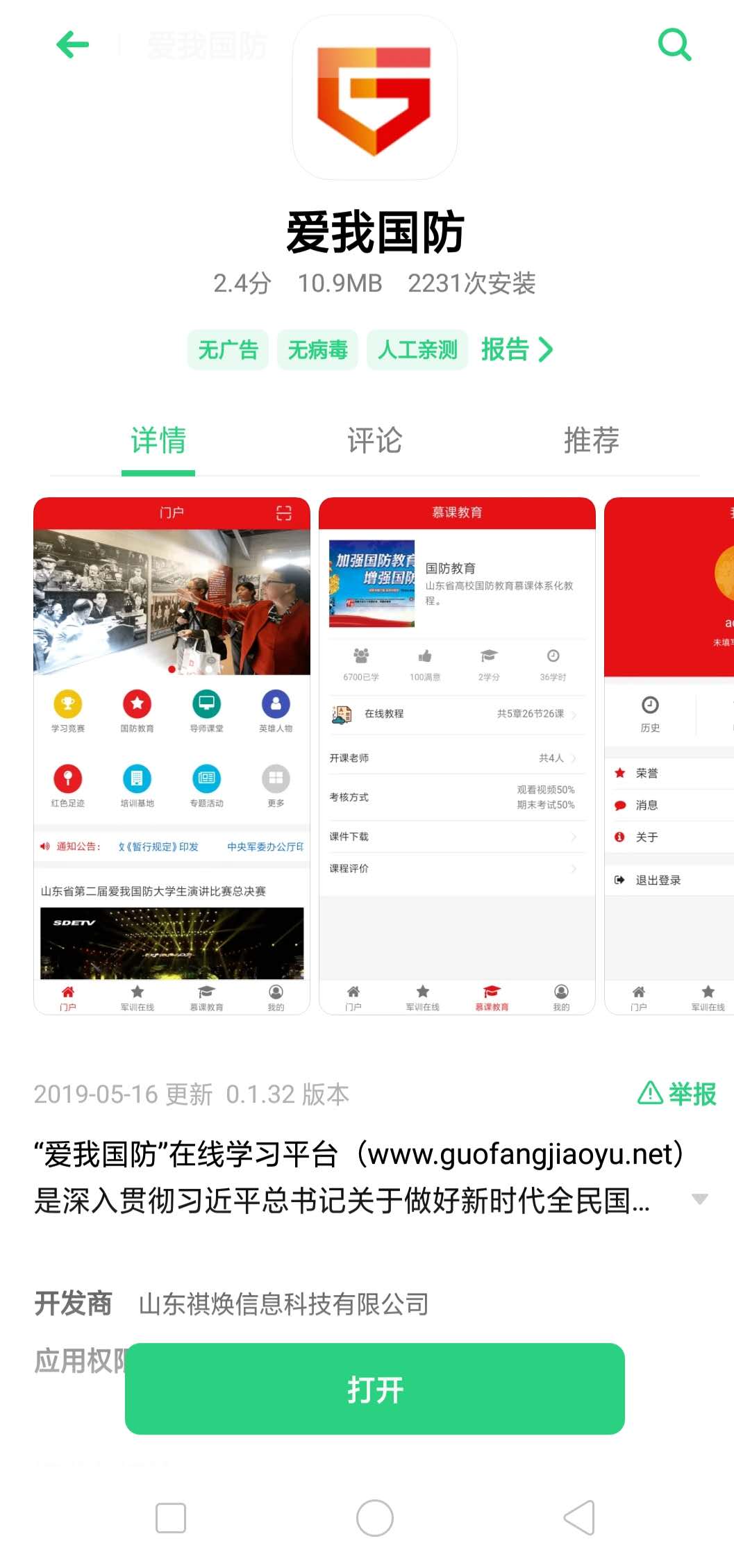Viewport: 734px width, 1568px height.
Task: Open the 报告 test report
Action: tap(517, 349)
